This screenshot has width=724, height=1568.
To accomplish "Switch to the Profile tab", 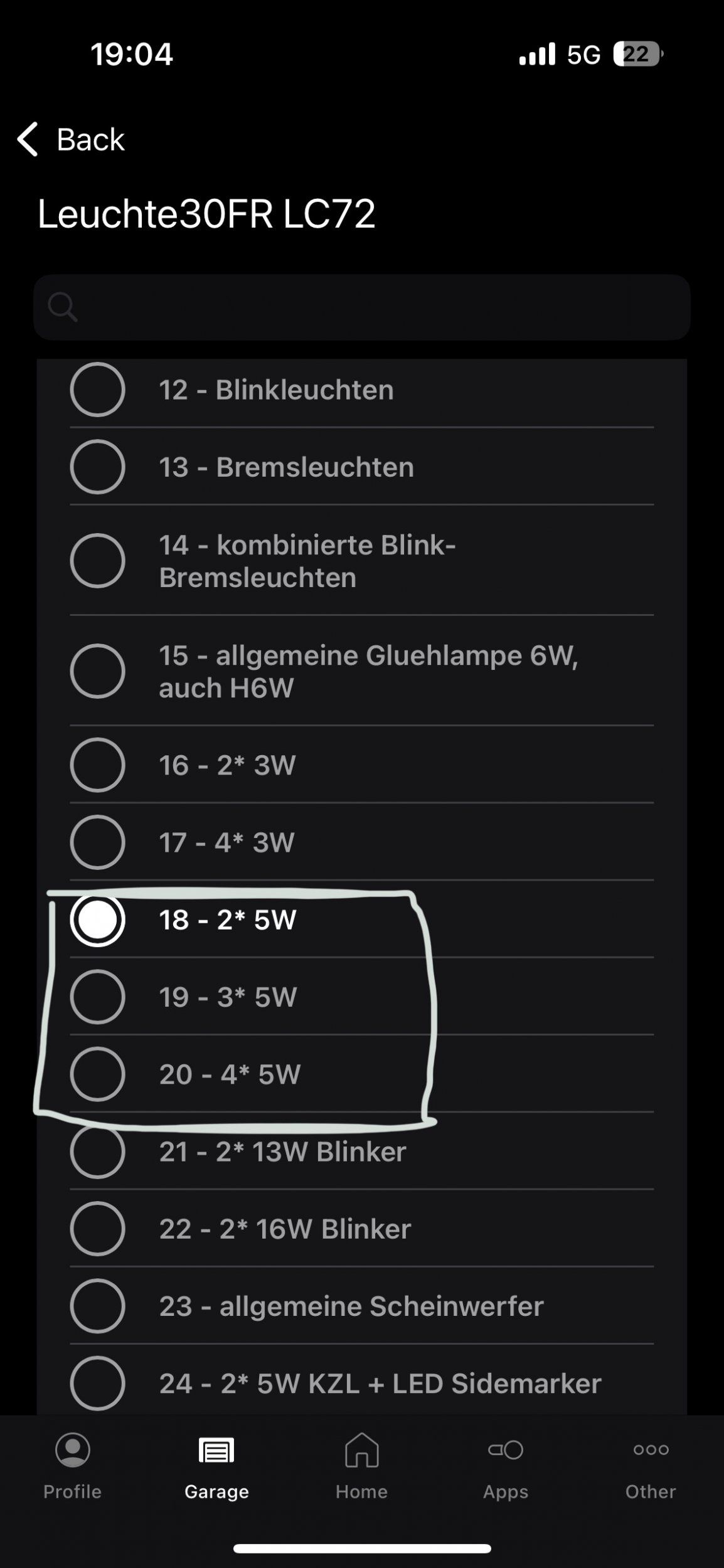I will tap(72, 1466).
